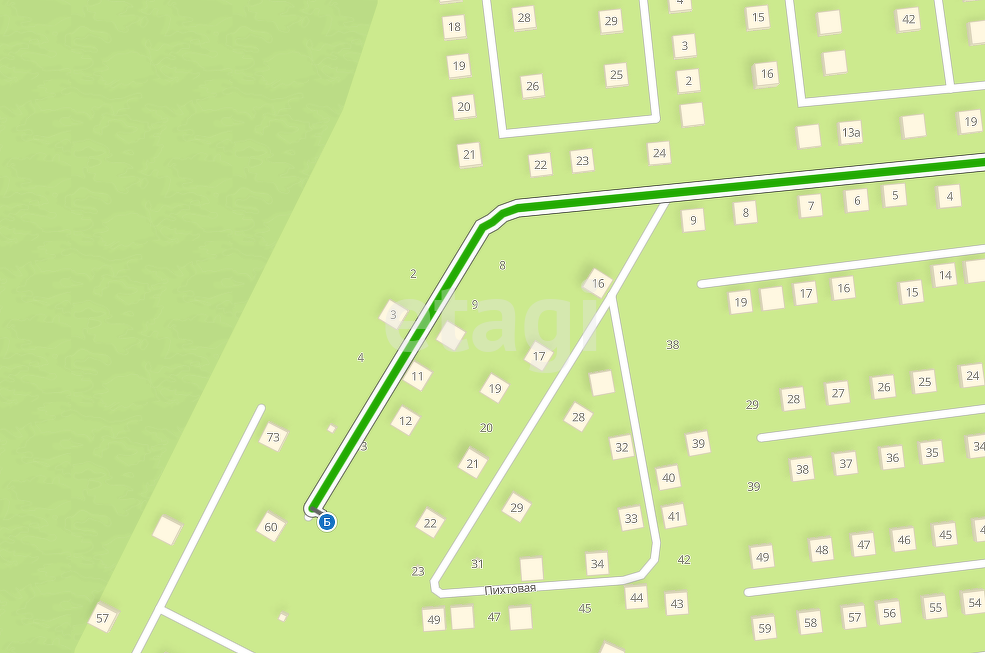
Task: Tap the blue destination marker Б
Action: tap(327, 522)
